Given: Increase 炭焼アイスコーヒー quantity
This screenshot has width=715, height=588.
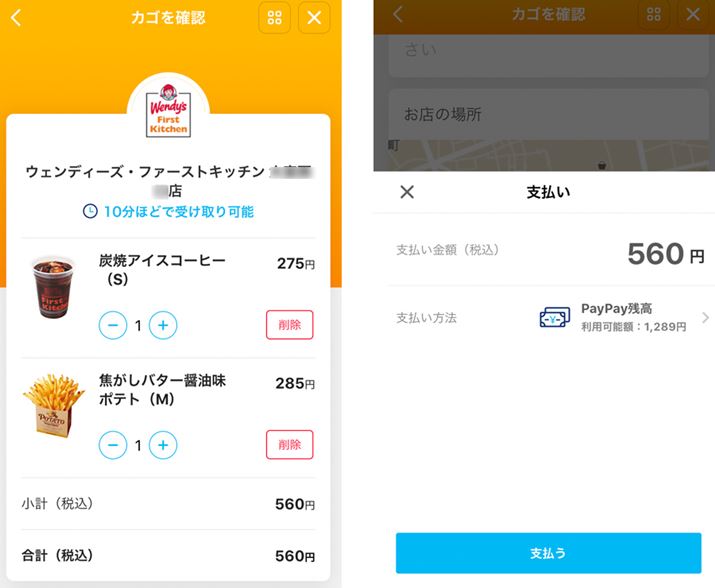Looking at the screenshot, I should tap(163, 325).
